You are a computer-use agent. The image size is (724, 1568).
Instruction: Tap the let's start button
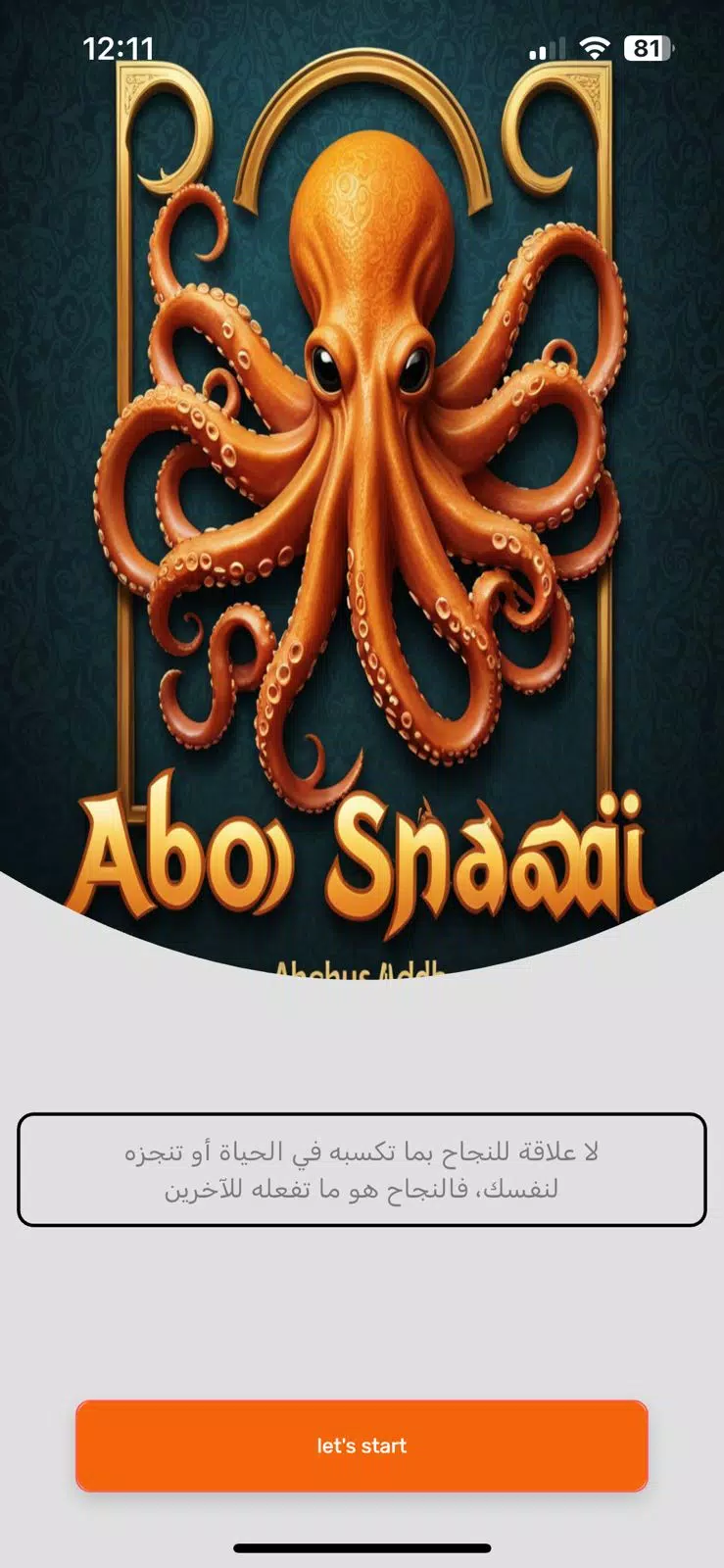[362, 1445]
